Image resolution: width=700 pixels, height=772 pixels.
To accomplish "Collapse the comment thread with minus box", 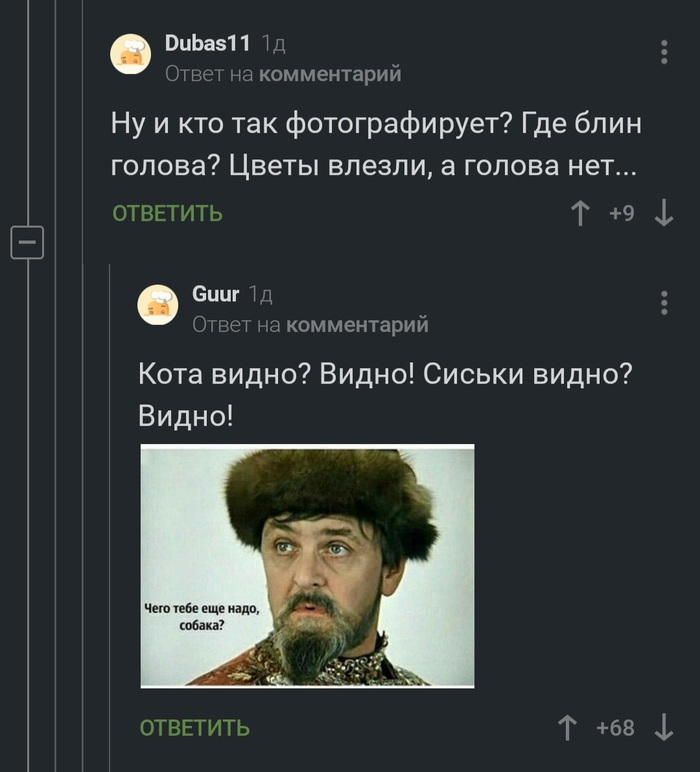I will (x=28, y=241).
